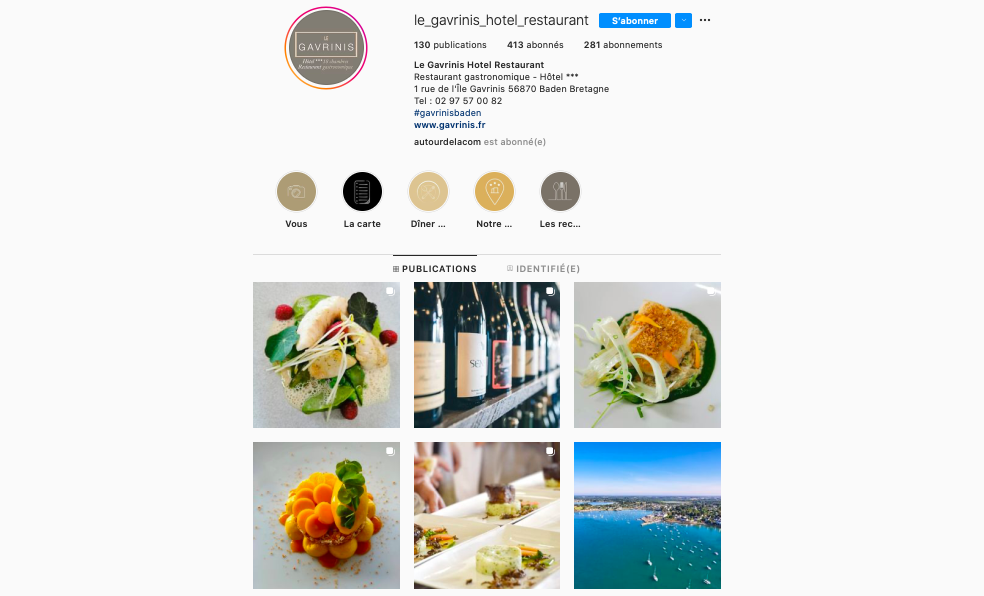Viewport: 984px width, 596px height.
Task: Show the 413 abonnés list
Action: [535, 45]
